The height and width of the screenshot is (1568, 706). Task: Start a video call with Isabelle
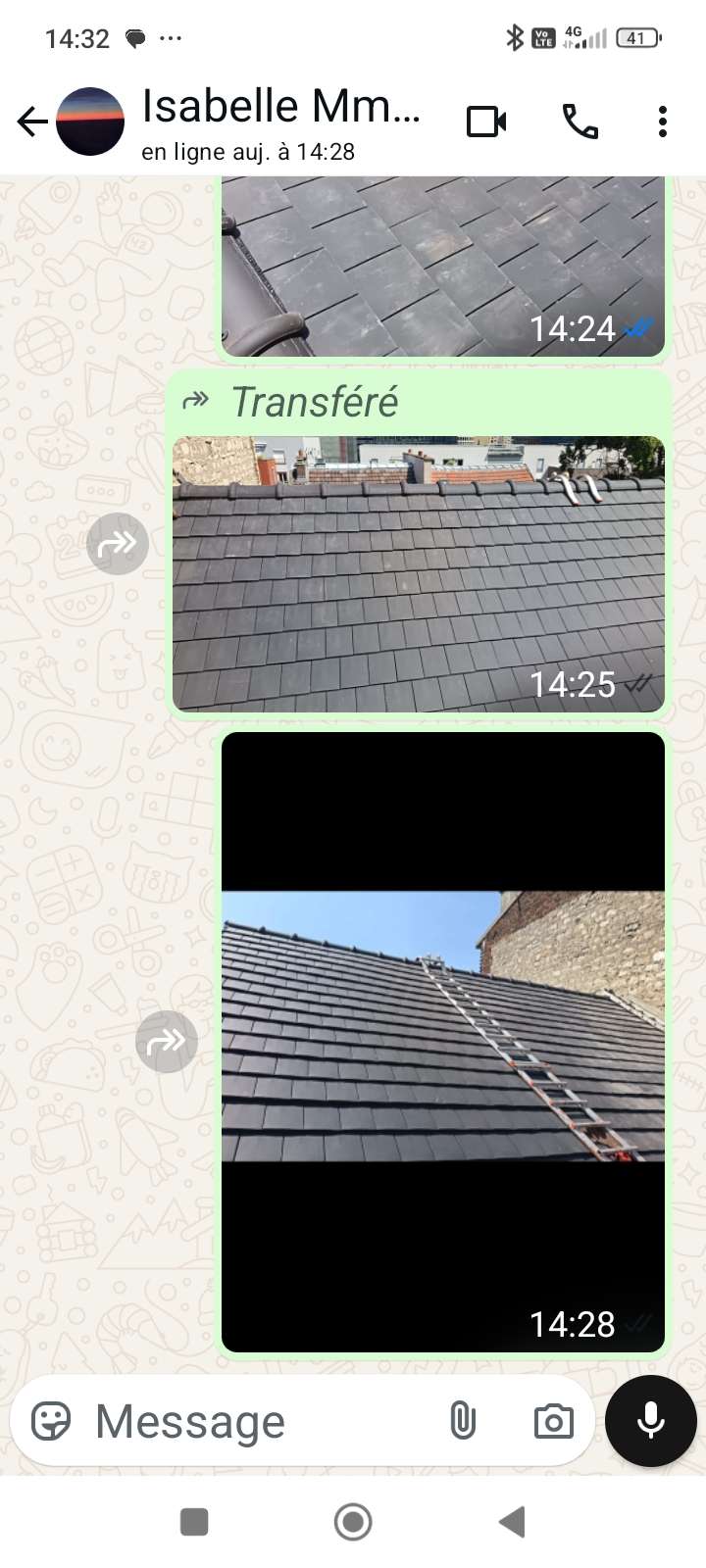(486, 122)
